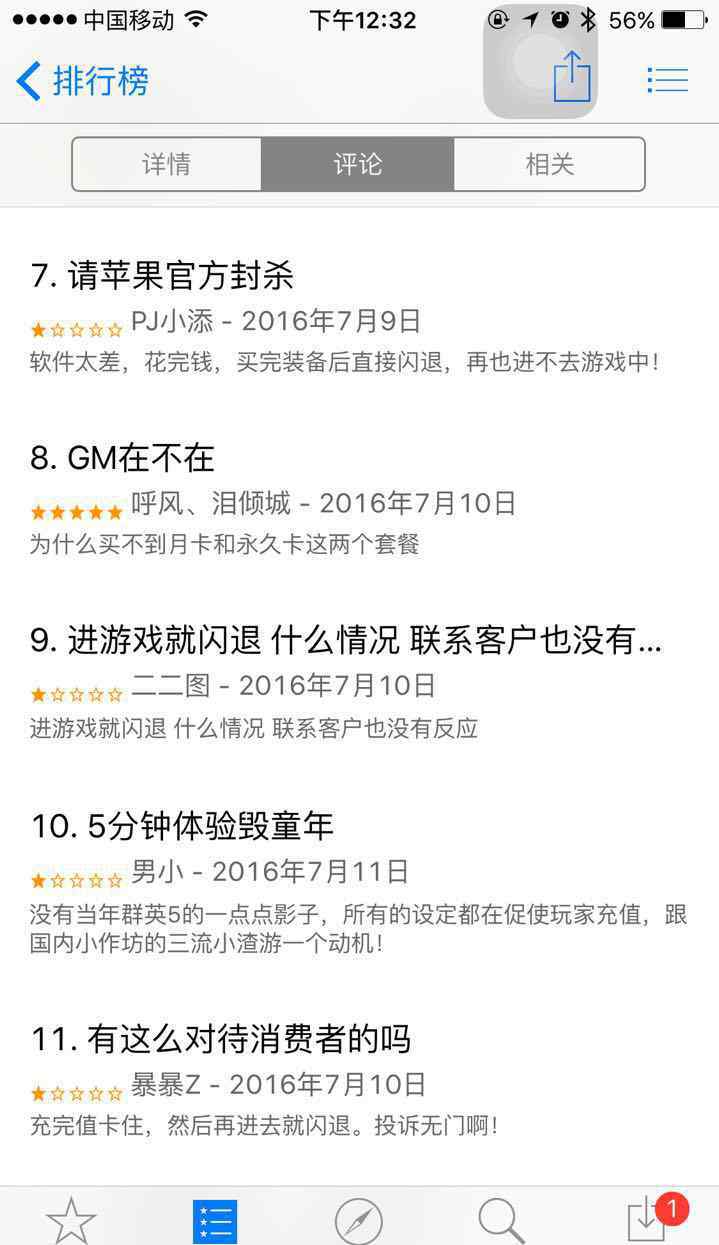719x1245 pixels.
Task: Go back to 排行榜
Action: [82, 80]
